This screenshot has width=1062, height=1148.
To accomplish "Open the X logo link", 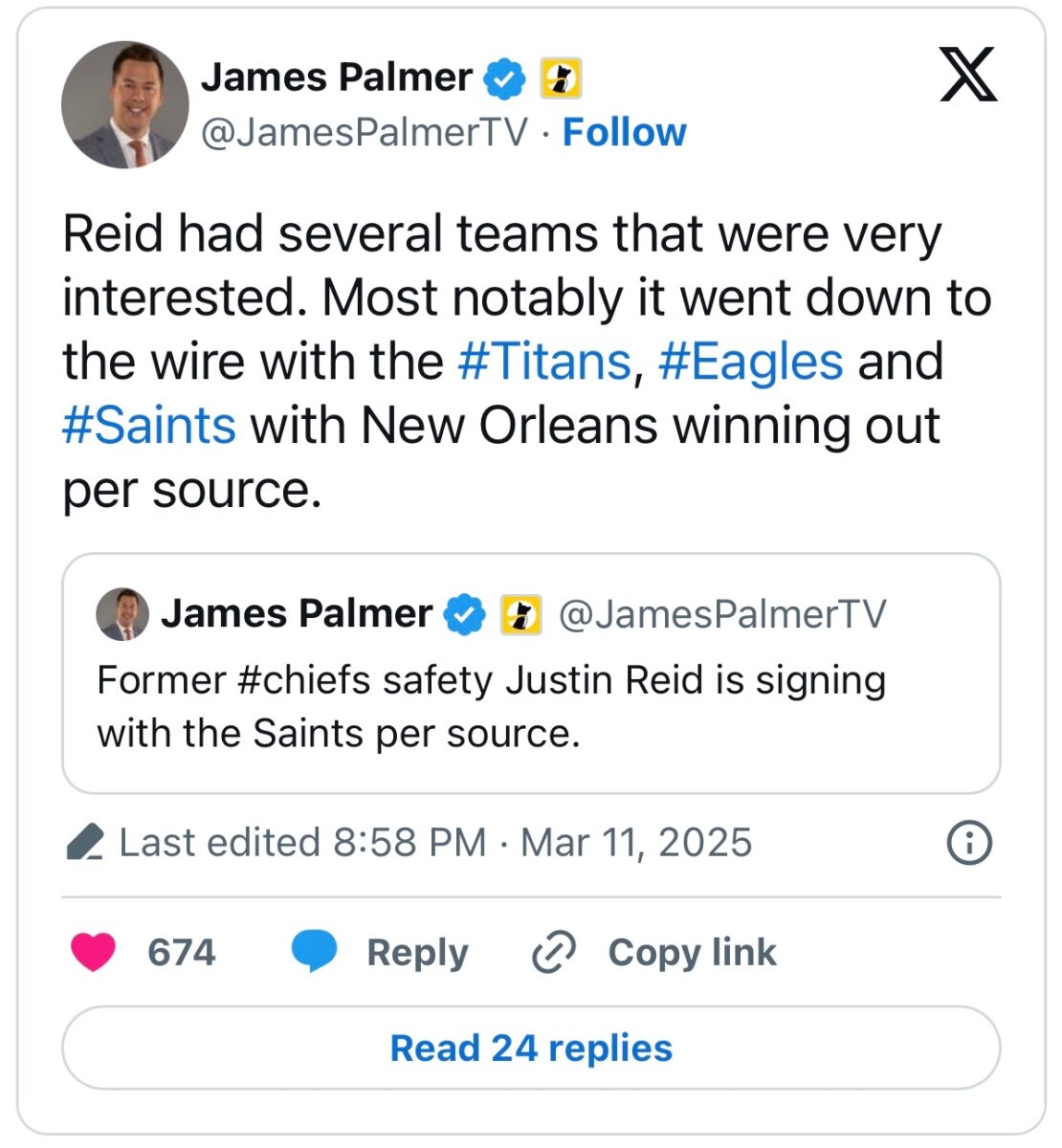I will (967, 76).
